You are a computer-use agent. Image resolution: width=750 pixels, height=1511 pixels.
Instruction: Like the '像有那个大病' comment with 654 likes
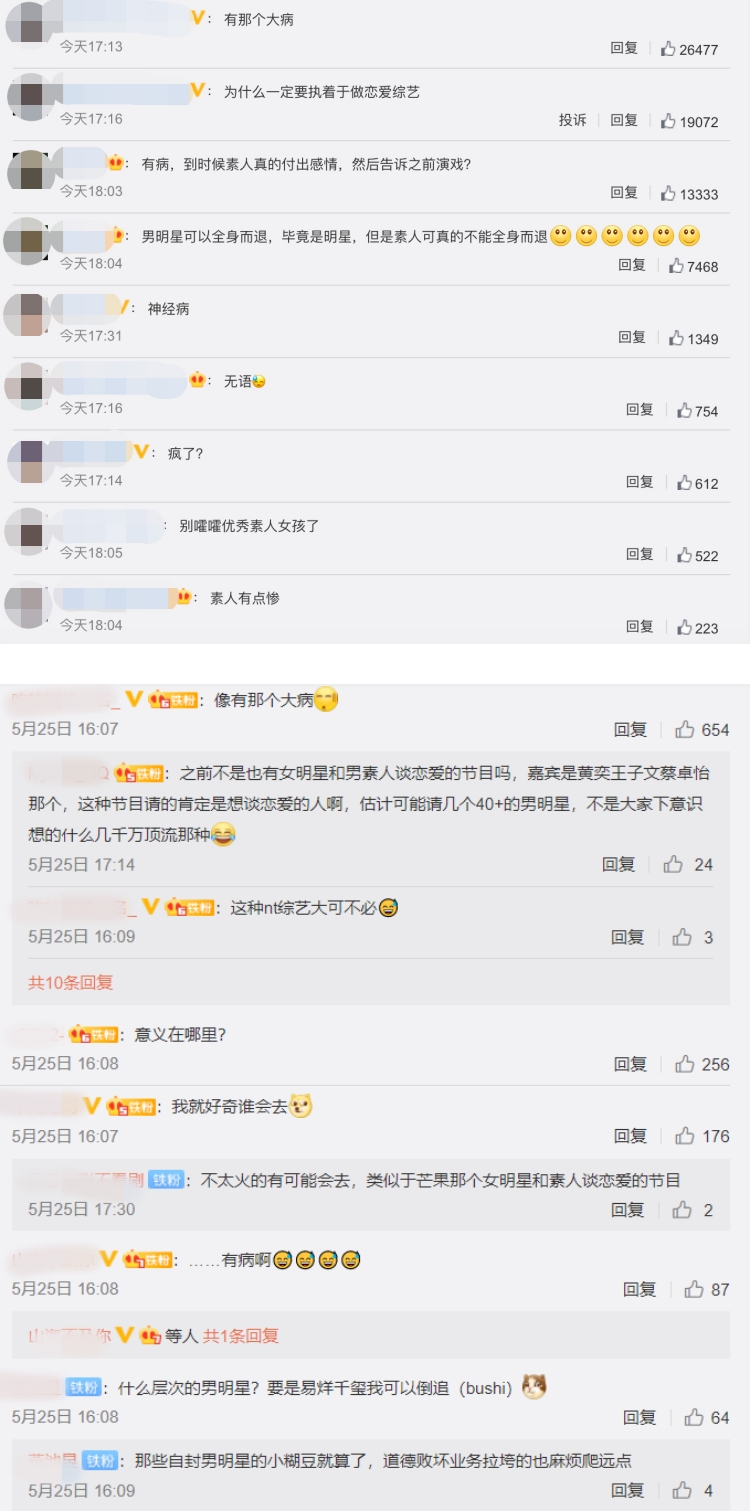pyautogui.click(x=685, y=730)
